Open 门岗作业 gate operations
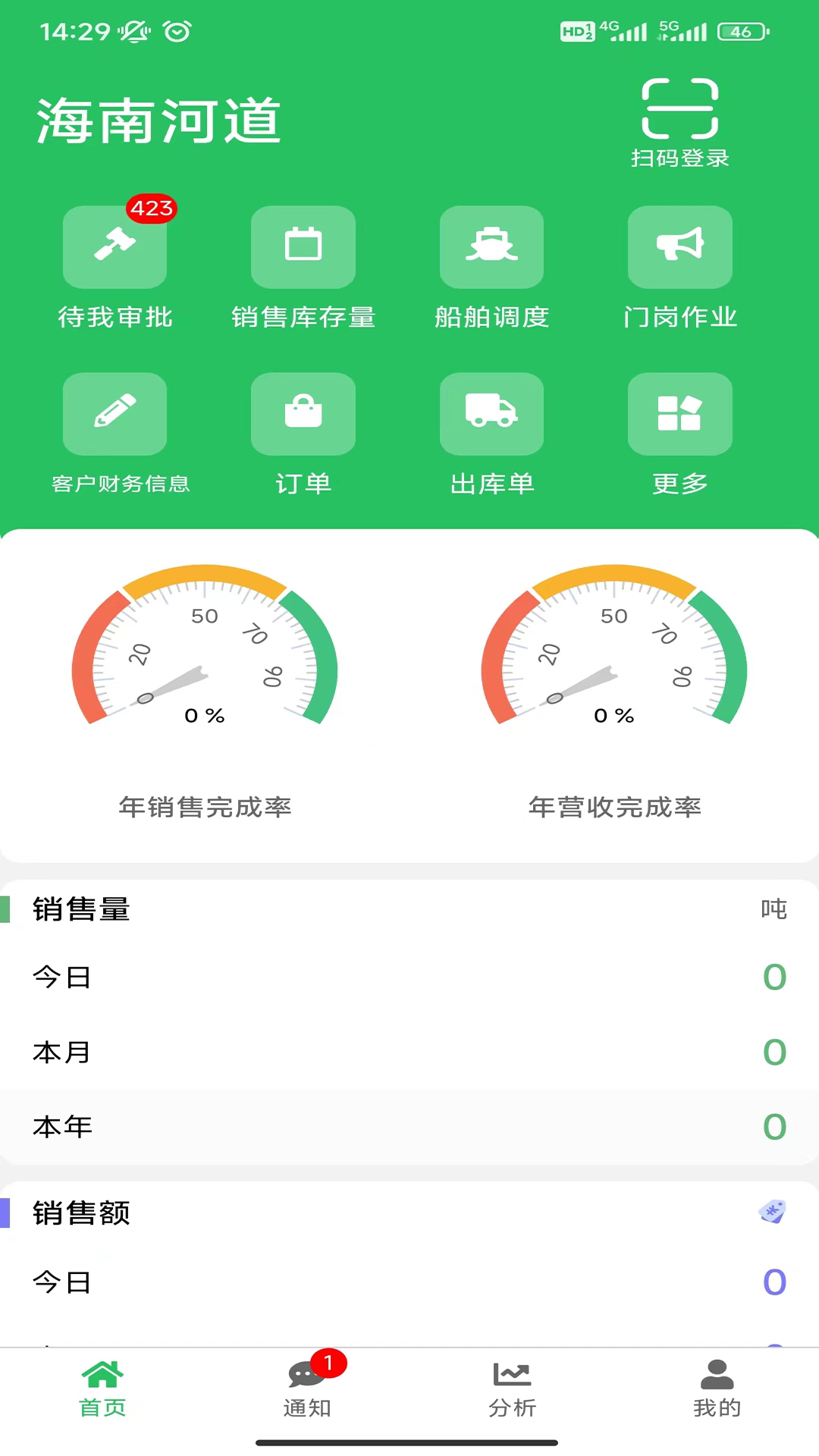 (679, 248)
